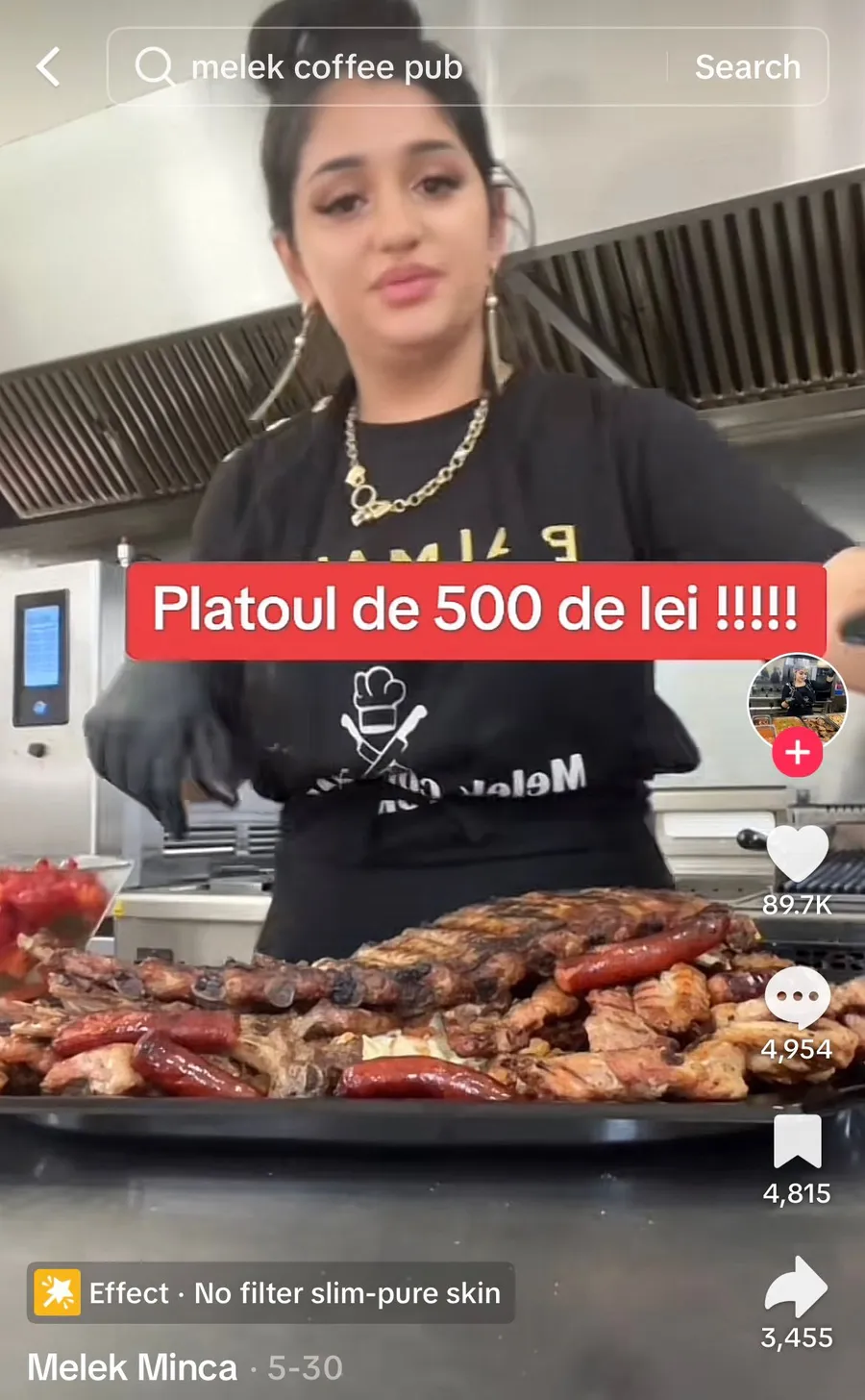This screenshot has height=1400, width=865.
Task: Bookmark this video
Action: pyautogui.click(x=797, y=1141)
